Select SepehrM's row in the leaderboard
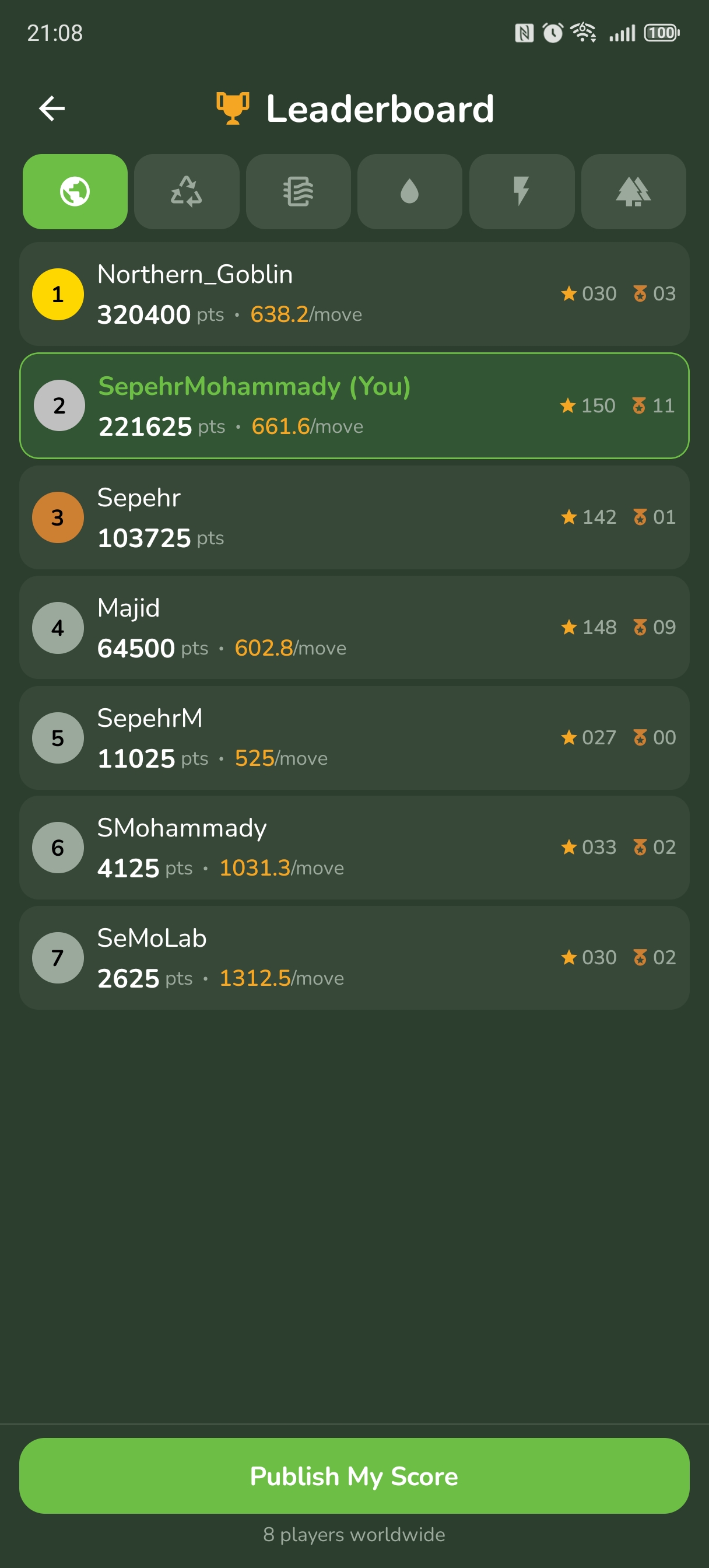709x1568 pixels. (x=354, y=738)
